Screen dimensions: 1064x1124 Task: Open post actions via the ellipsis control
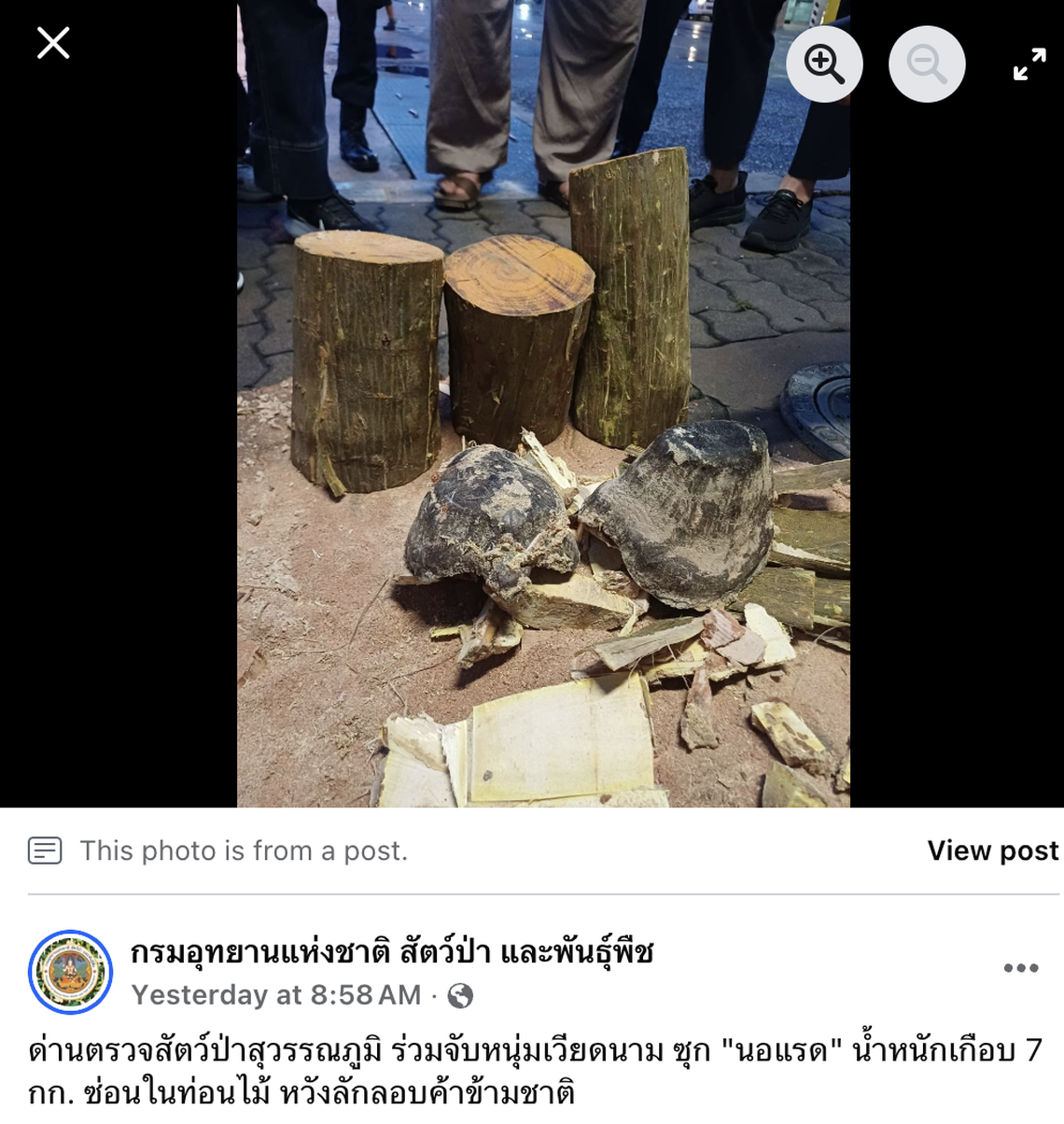point(1021,968)
